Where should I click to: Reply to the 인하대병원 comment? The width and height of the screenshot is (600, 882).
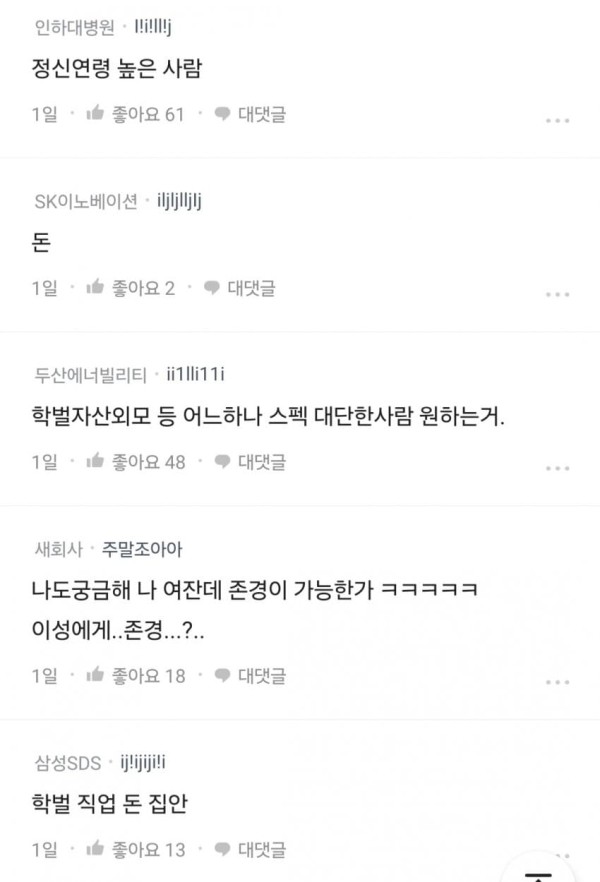coord(250,114)
